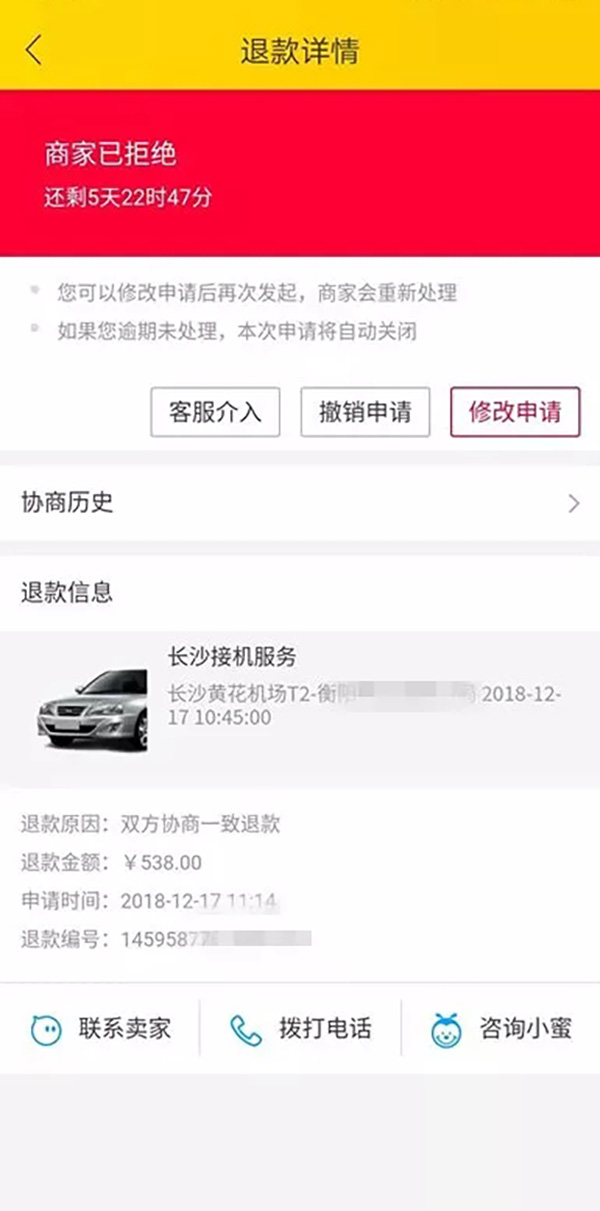600x1211 pixels.
Task: Open the 协商历史 row
Action: (300, 503)
